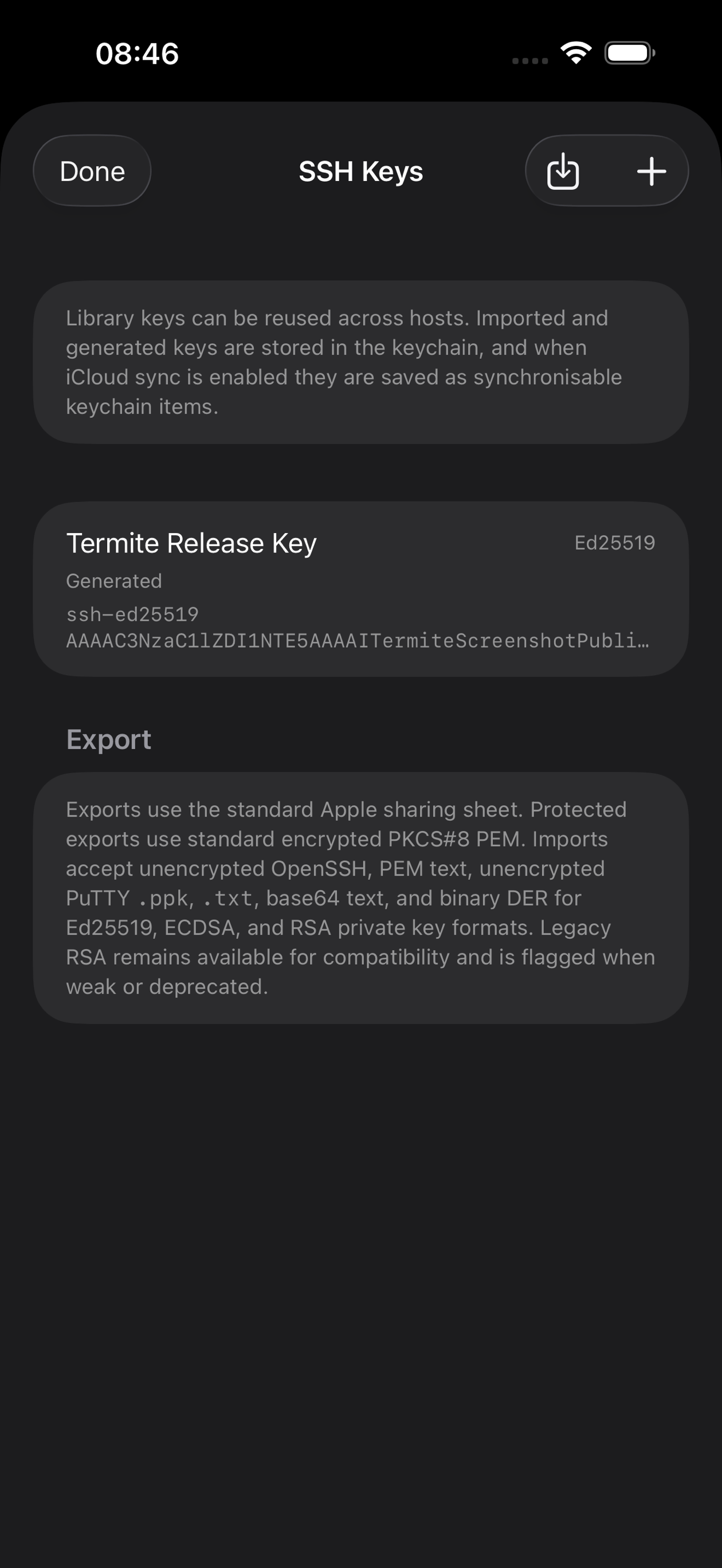Tap the Wi-Fi status icon
This screenshot has width=722, height=1568.
[x=575, y=53]
